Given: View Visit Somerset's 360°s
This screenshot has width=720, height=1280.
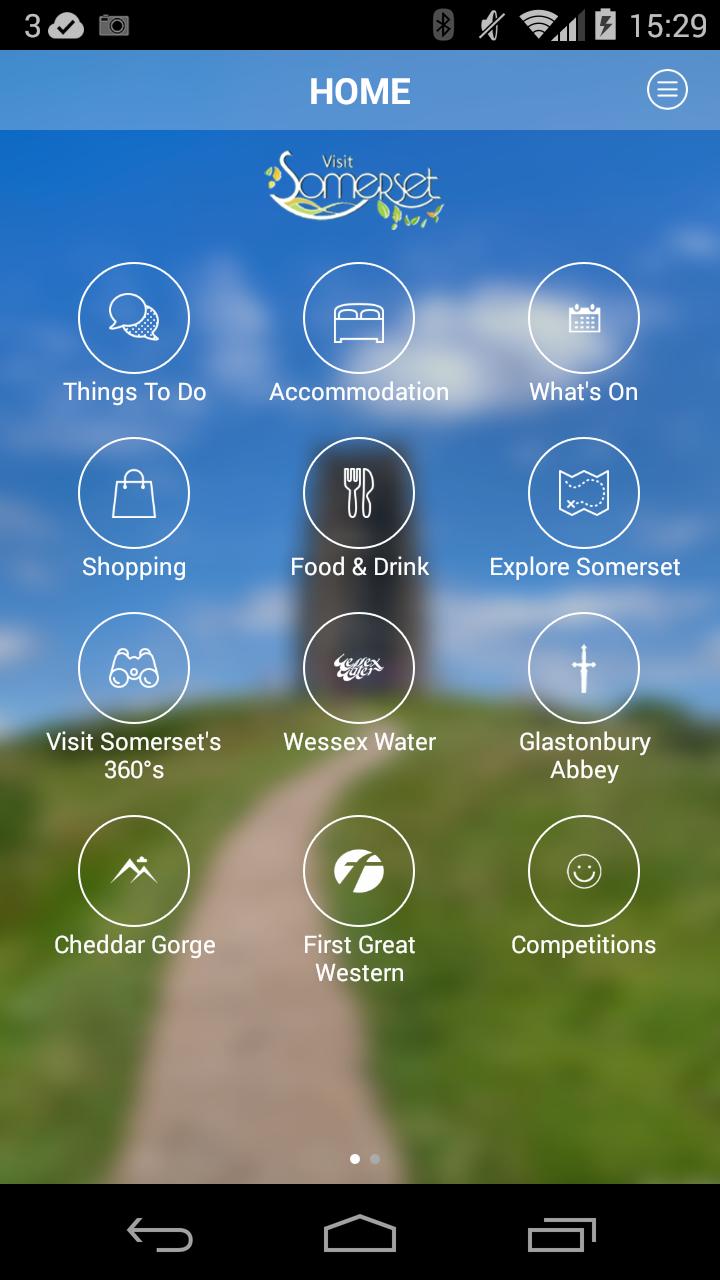Looking at the screenshot, I should (x=134, y=668).
